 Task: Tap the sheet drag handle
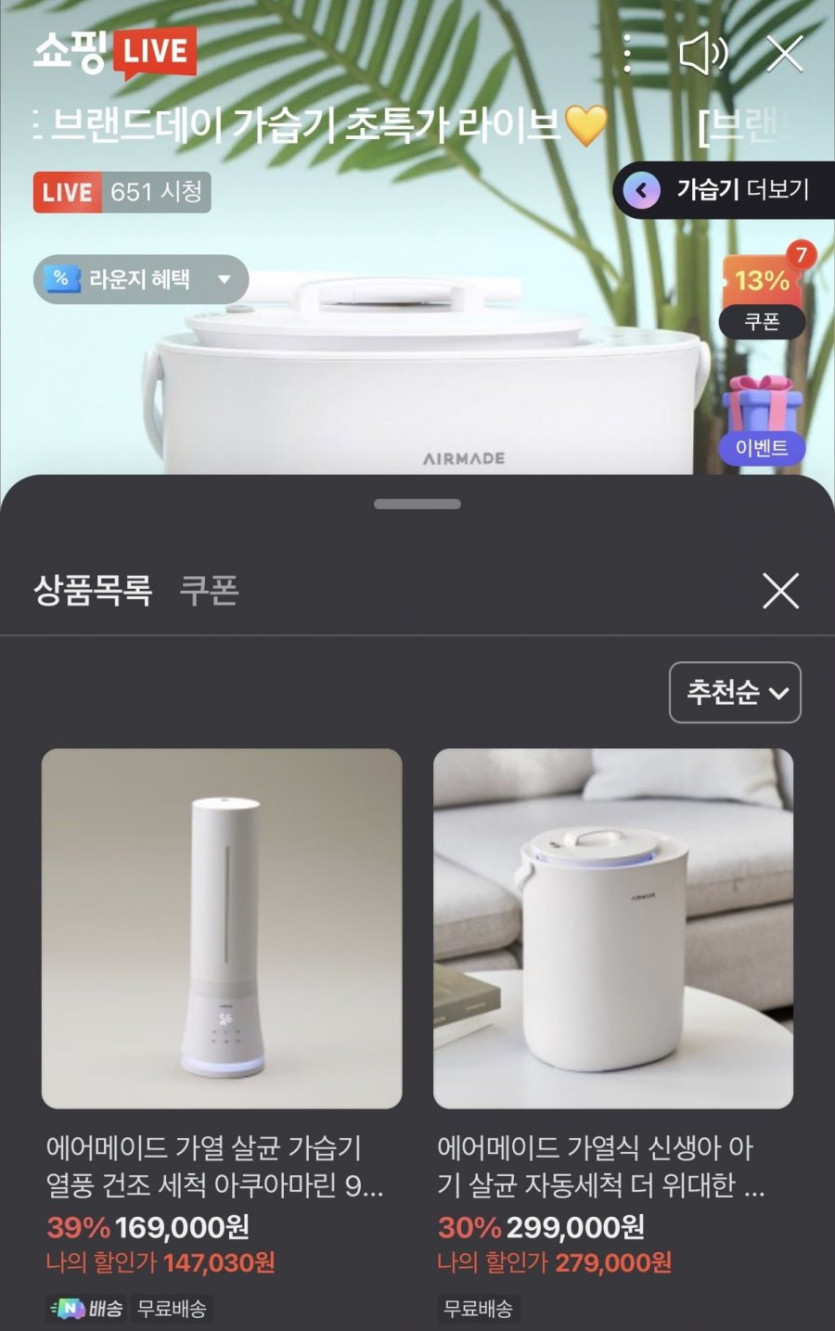(417, 504)
